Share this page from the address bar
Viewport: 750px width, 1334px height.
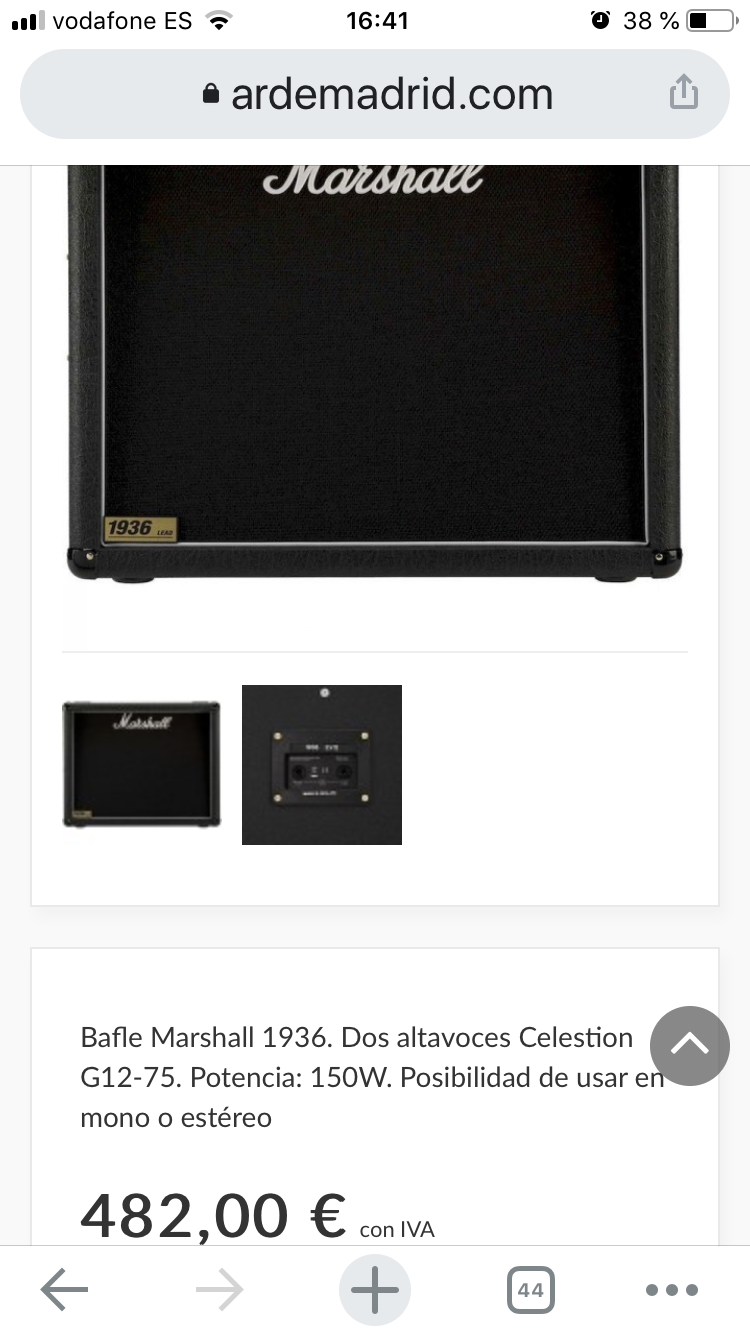tap(683, 93)
